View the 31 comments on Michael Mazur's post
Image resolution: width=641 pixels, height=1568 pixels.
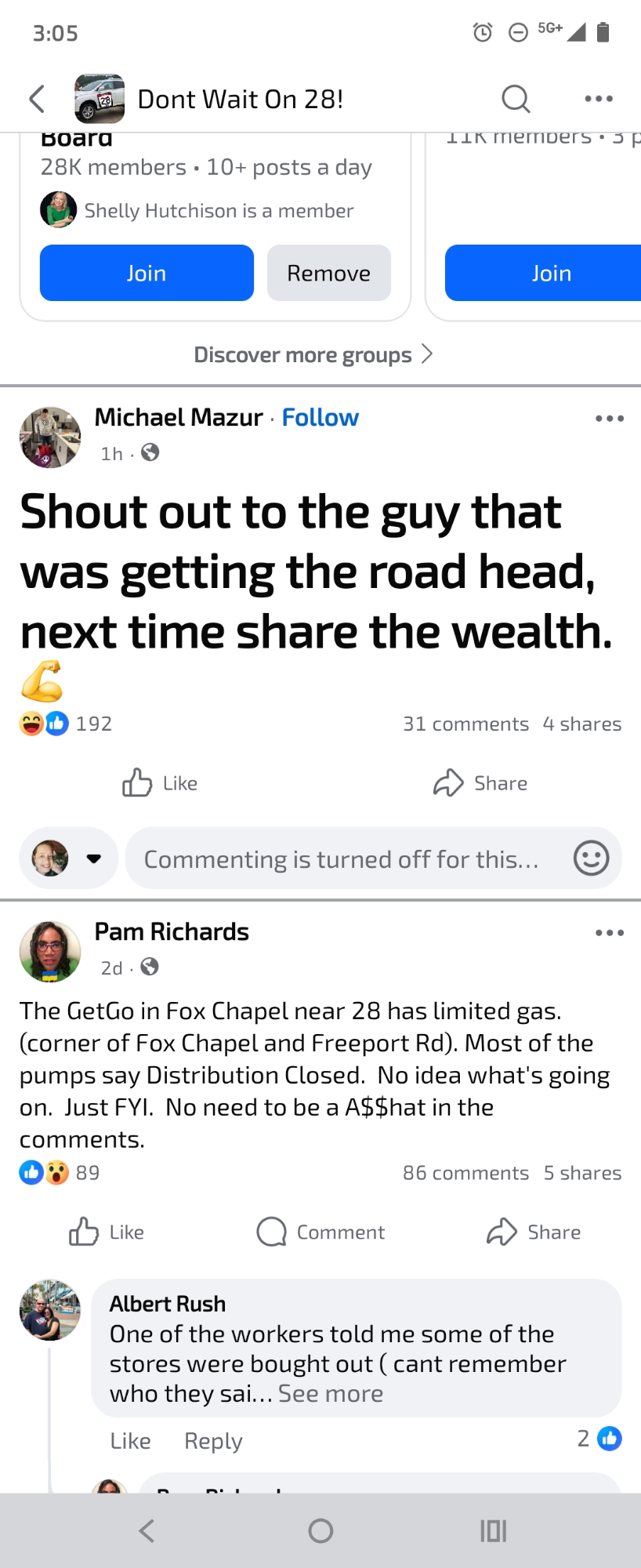pos(465,724)
